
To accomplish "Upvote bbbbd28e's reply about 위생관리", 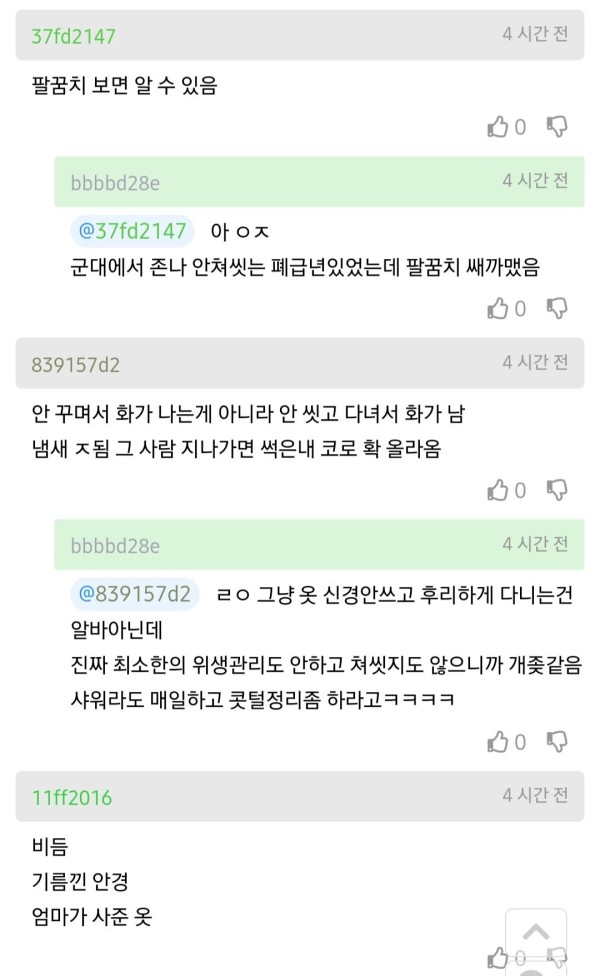I will tap(498, 742).
